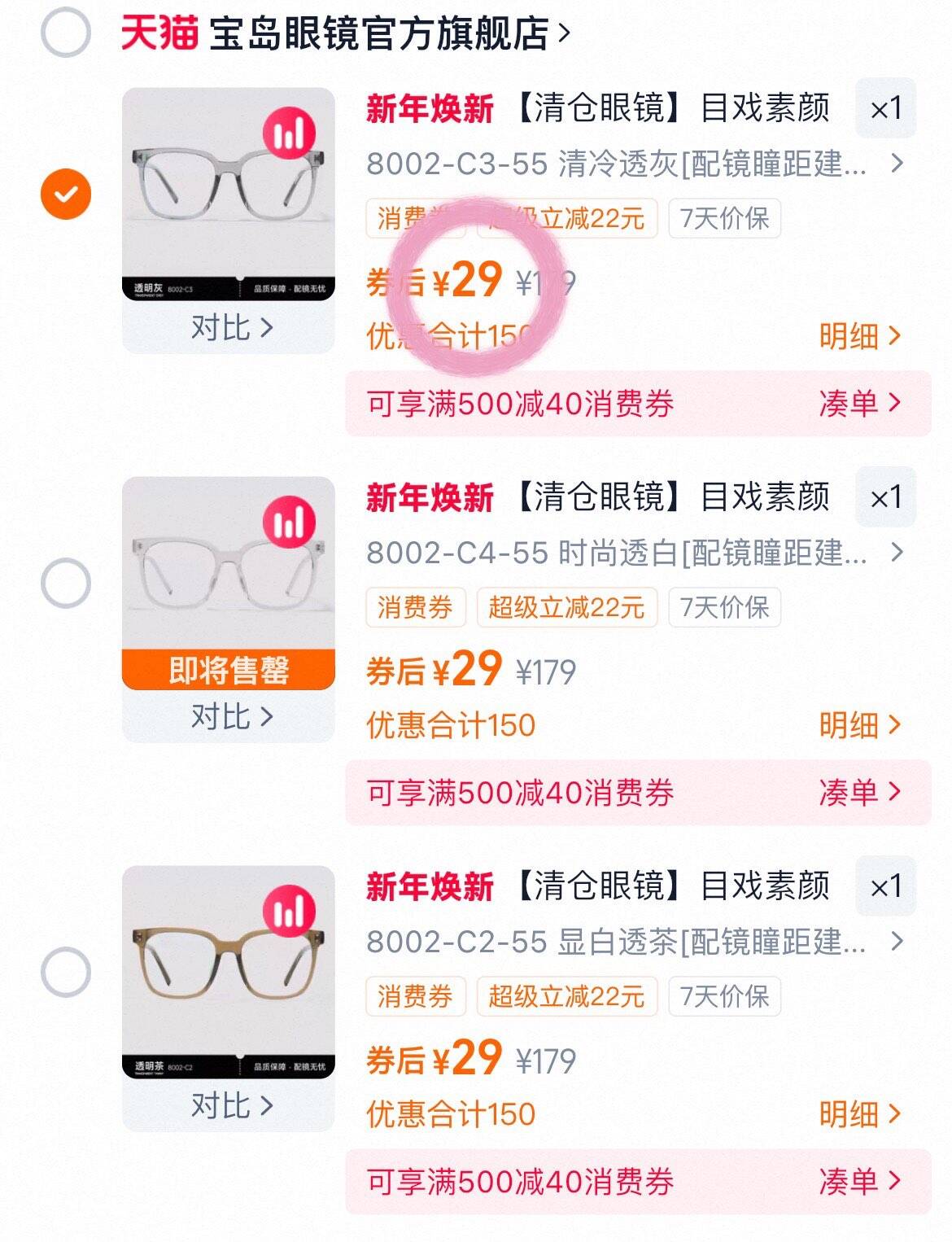
Task: Tap 对比 under the 即将售罄 glasses
Action: [x=231, y=717]
